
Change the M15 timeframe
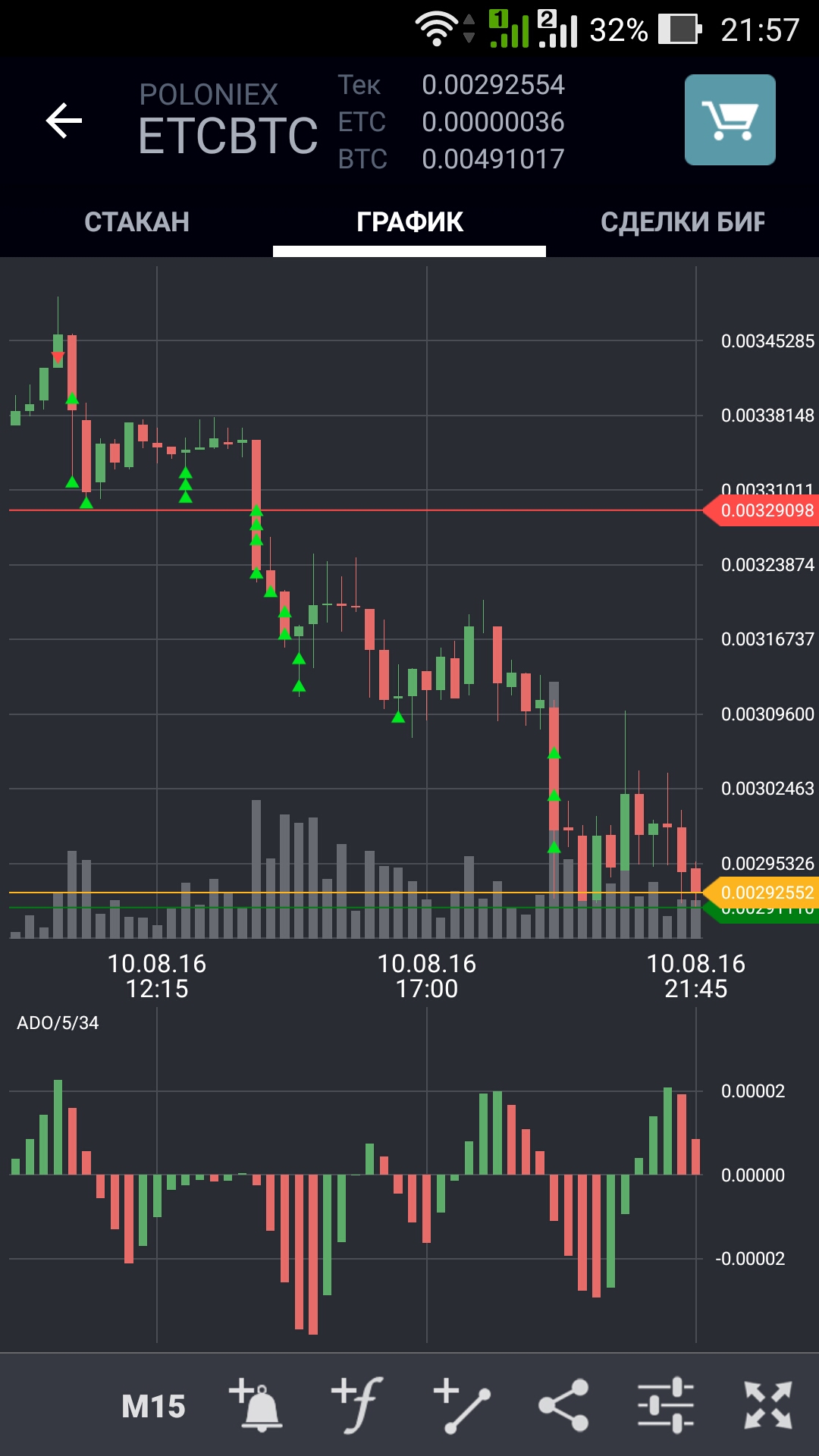point(153,1407)
